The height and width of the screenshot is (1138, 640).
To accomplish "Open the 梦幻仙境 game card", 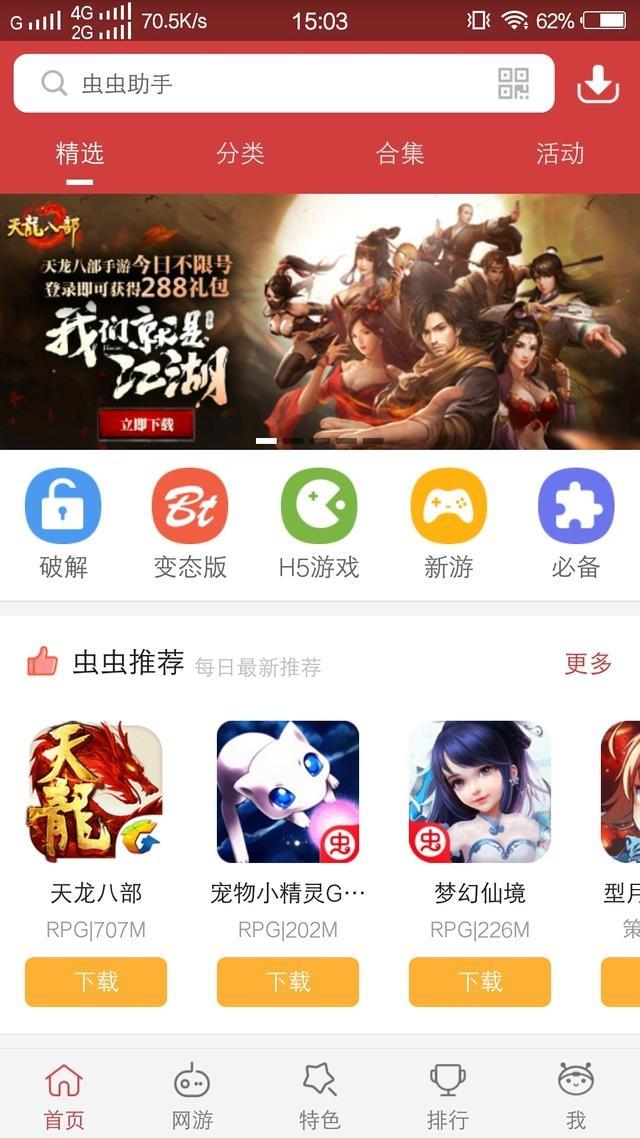I will pyautogui.click(x=480, y=792).
